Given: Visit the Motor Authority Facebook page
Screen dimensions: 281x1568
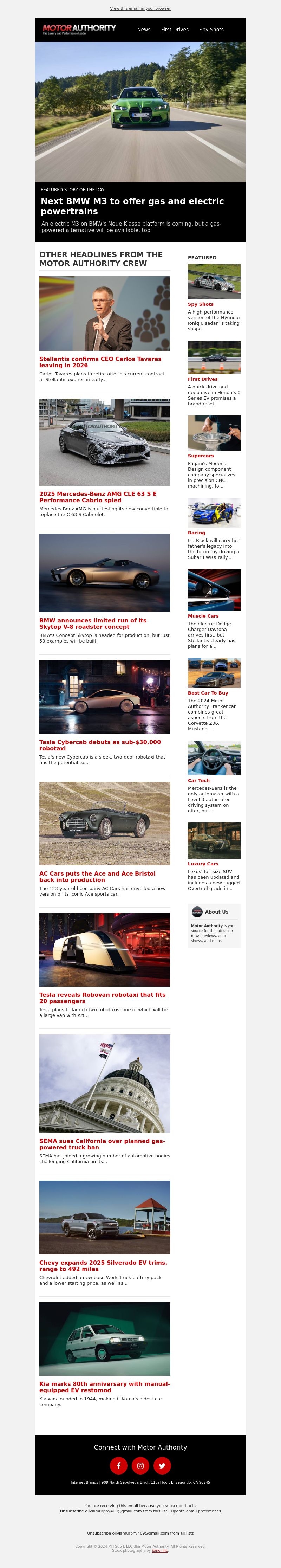Looking at the screenshot, I should [119, 1466].
